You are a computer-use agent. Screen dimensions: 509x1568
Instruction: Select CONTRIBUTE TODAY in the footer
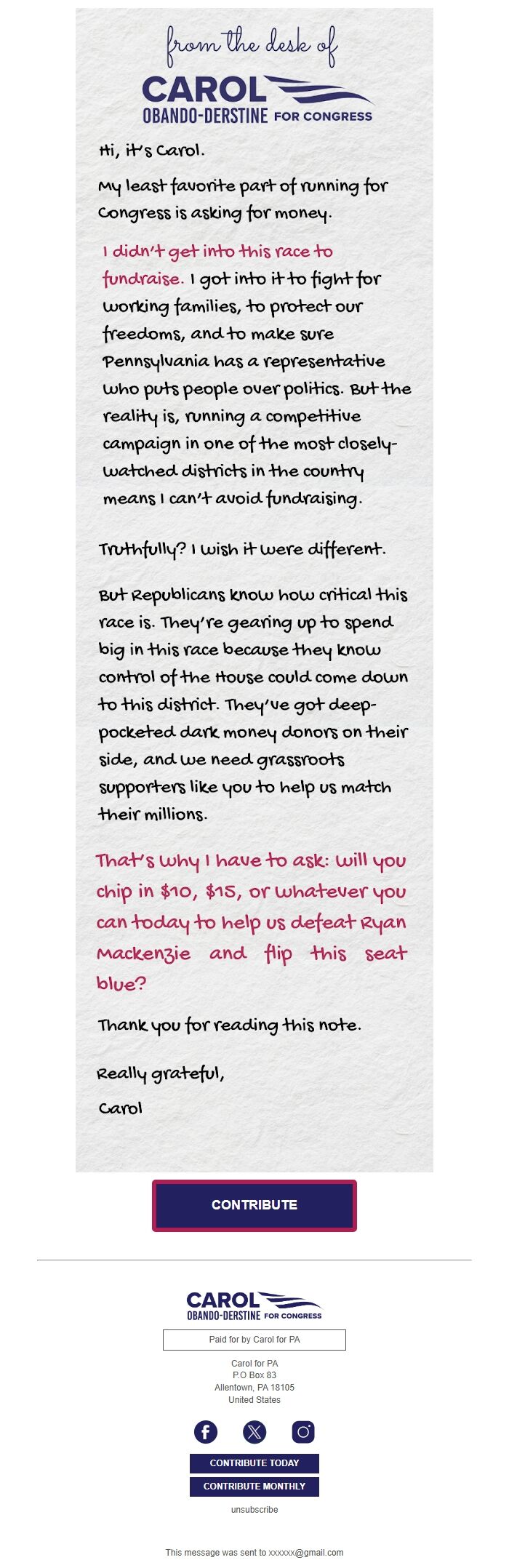tap(254, 1463)
